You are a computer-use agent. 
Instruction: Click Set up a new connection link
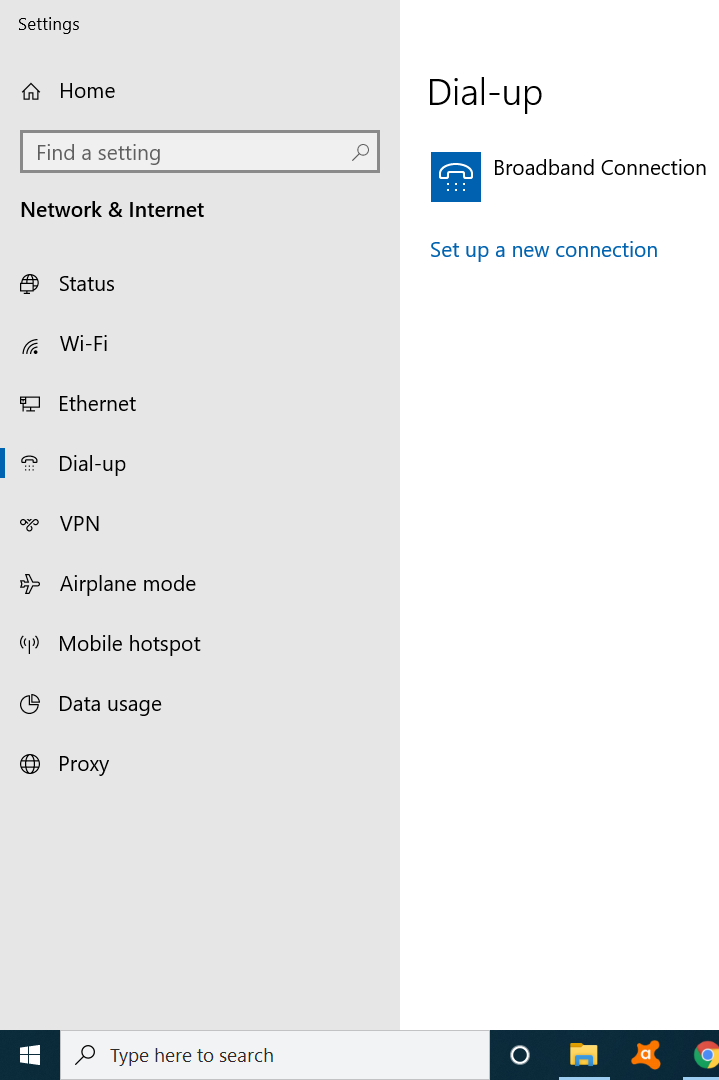543,250
